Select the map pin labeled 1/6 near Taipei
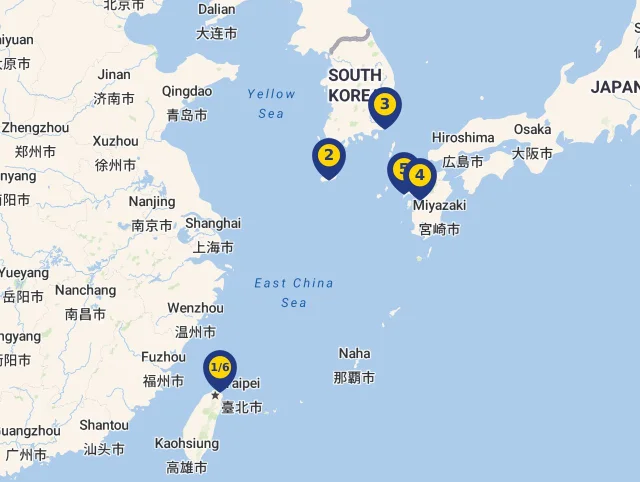The width and height of the screenshot is (640, 482). click(x=220, y=368)
